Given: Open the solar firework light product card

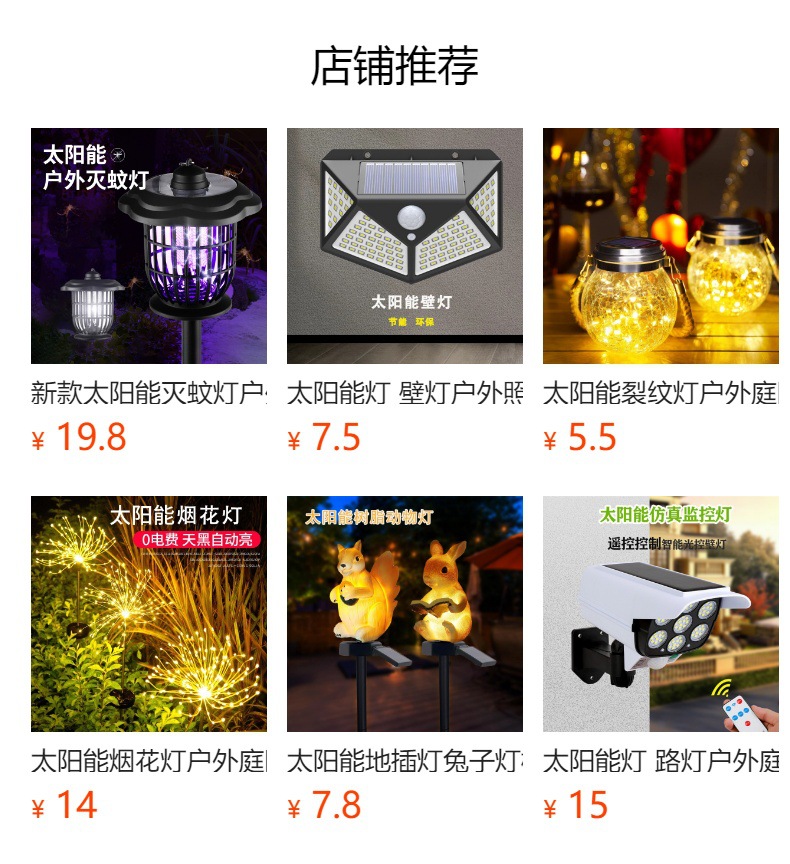Looking at the screenshot, I should [149, 614].
